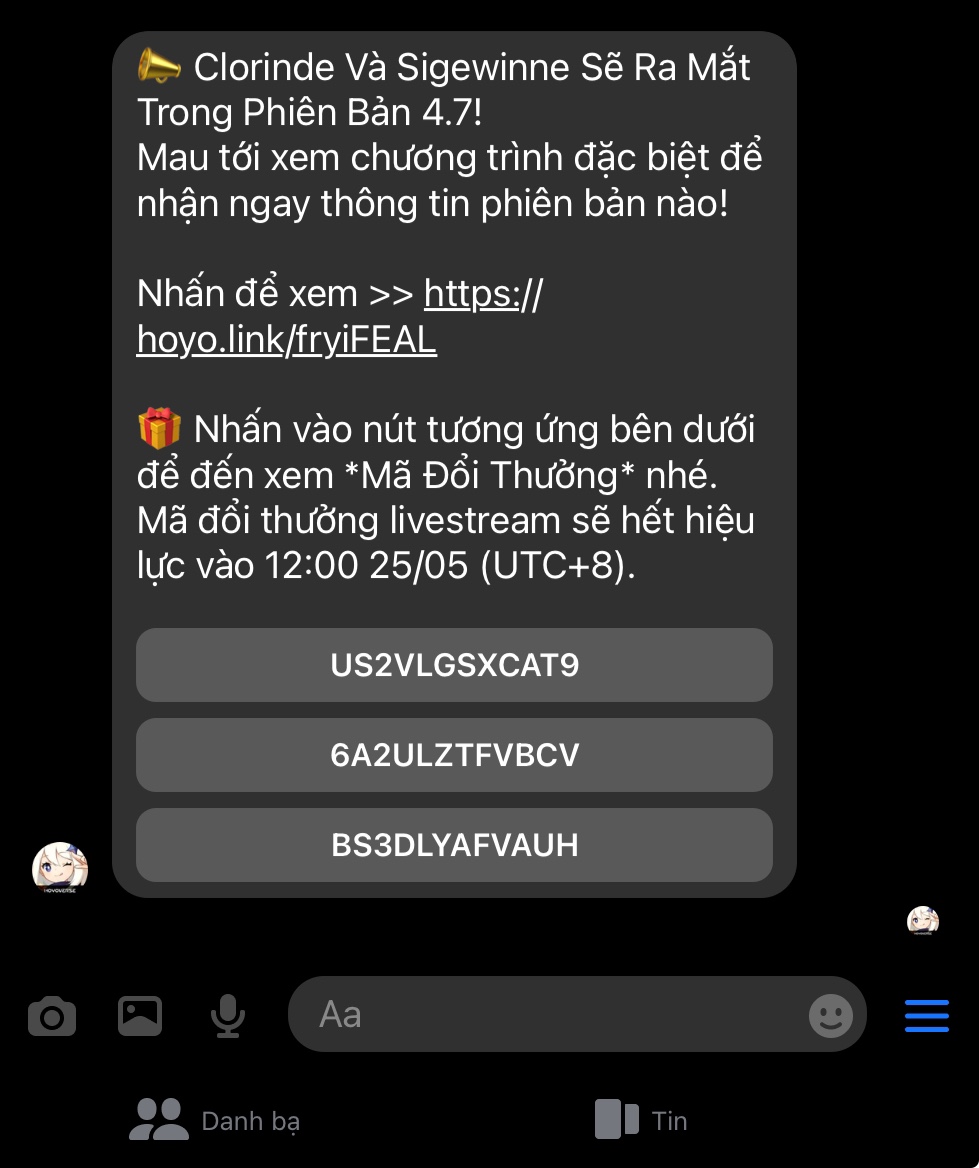Screen dimensions: 979x1168
Task: Open the sender's profile avatar beside the message
Action: [60, 868]
